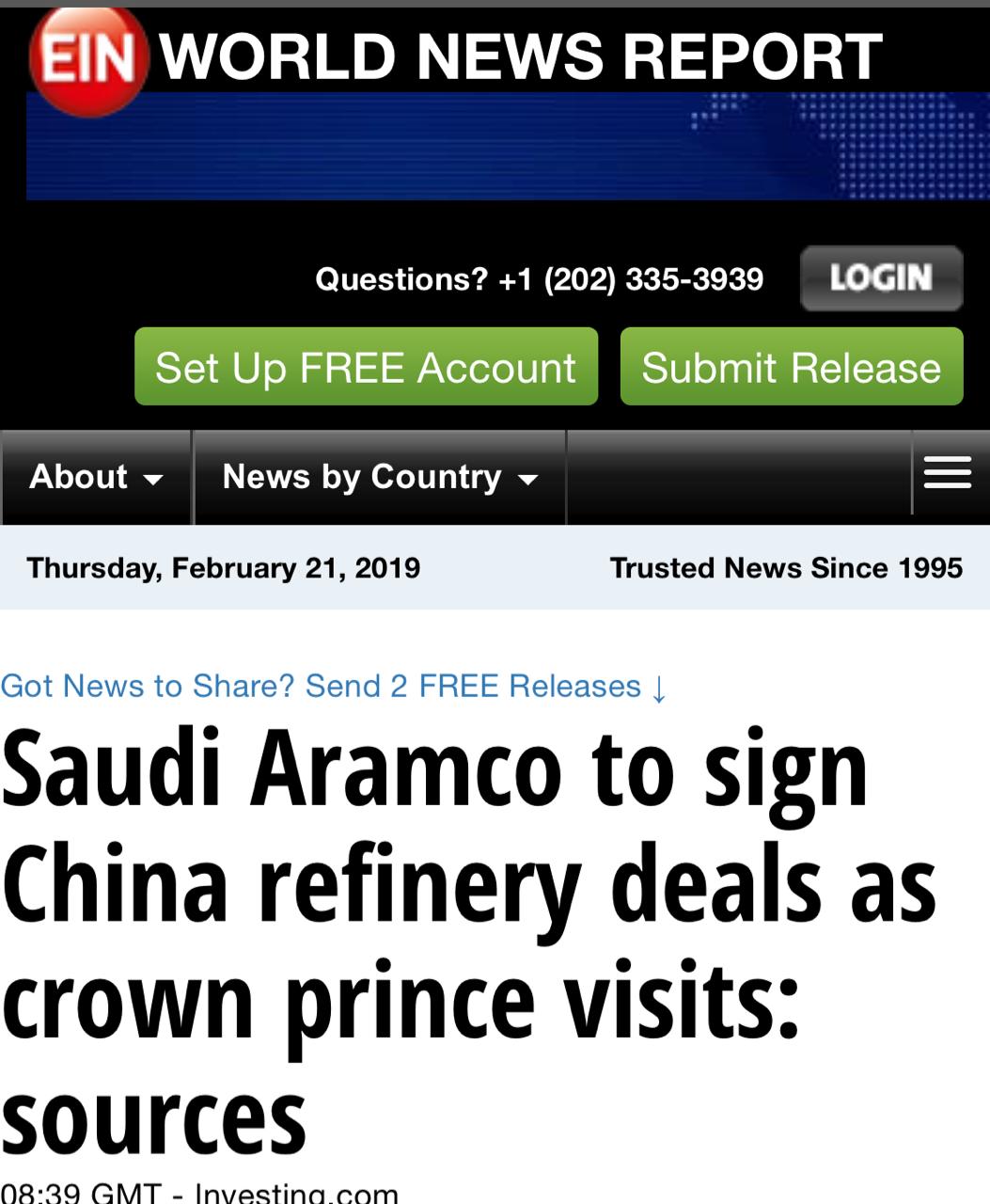Viewport: 990px width, 1204px height.
Task: Expand News by Country dropdown
Action: pos(380,477)
